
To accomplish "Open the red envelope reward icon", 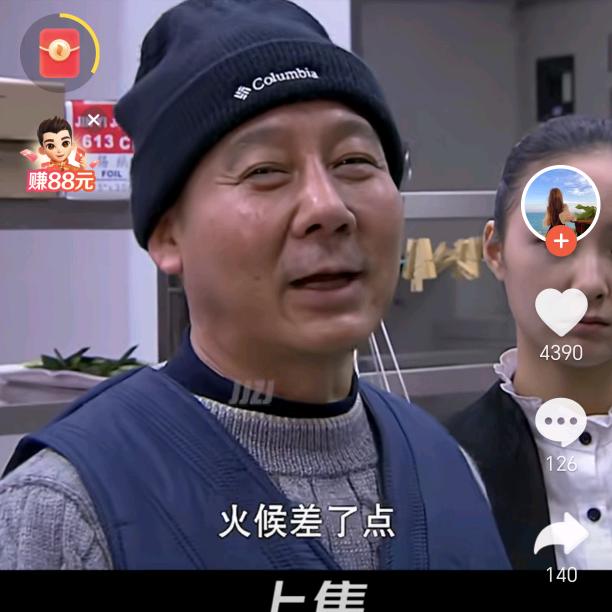I will [x=59, y=52].
